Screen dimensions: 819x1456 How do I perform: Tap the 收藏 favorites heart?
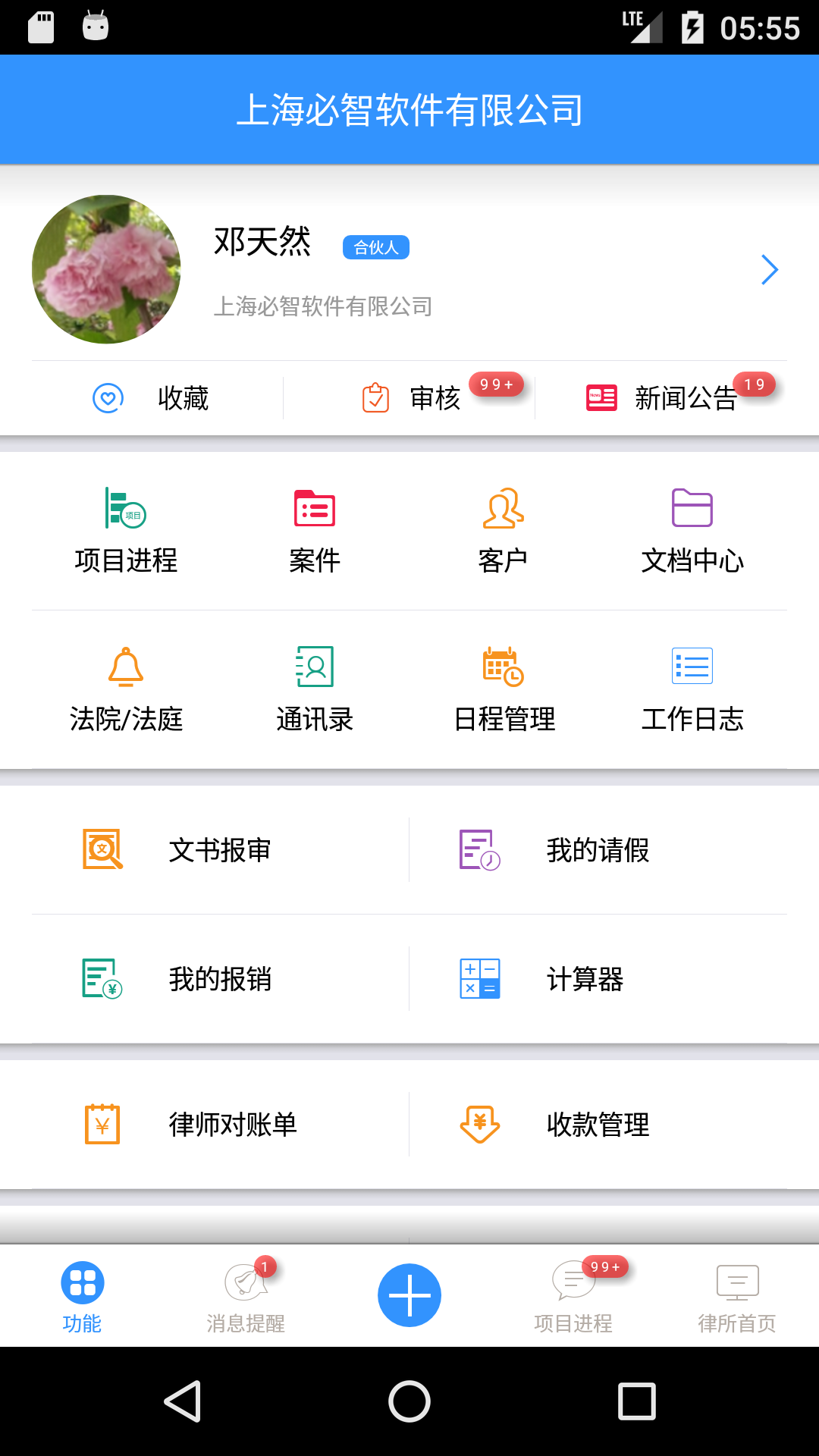tap(155, 398)
